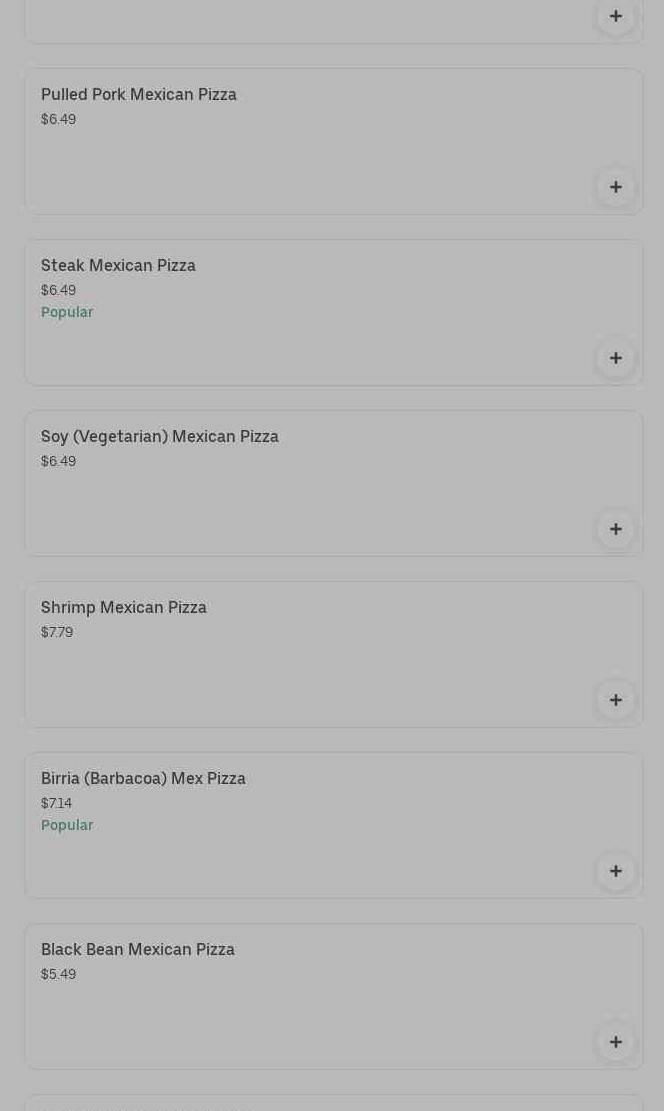The image size is (664, 1111).
Task: Open Pulled Pork Mexican Pizza details
Action: click(139, 94)
